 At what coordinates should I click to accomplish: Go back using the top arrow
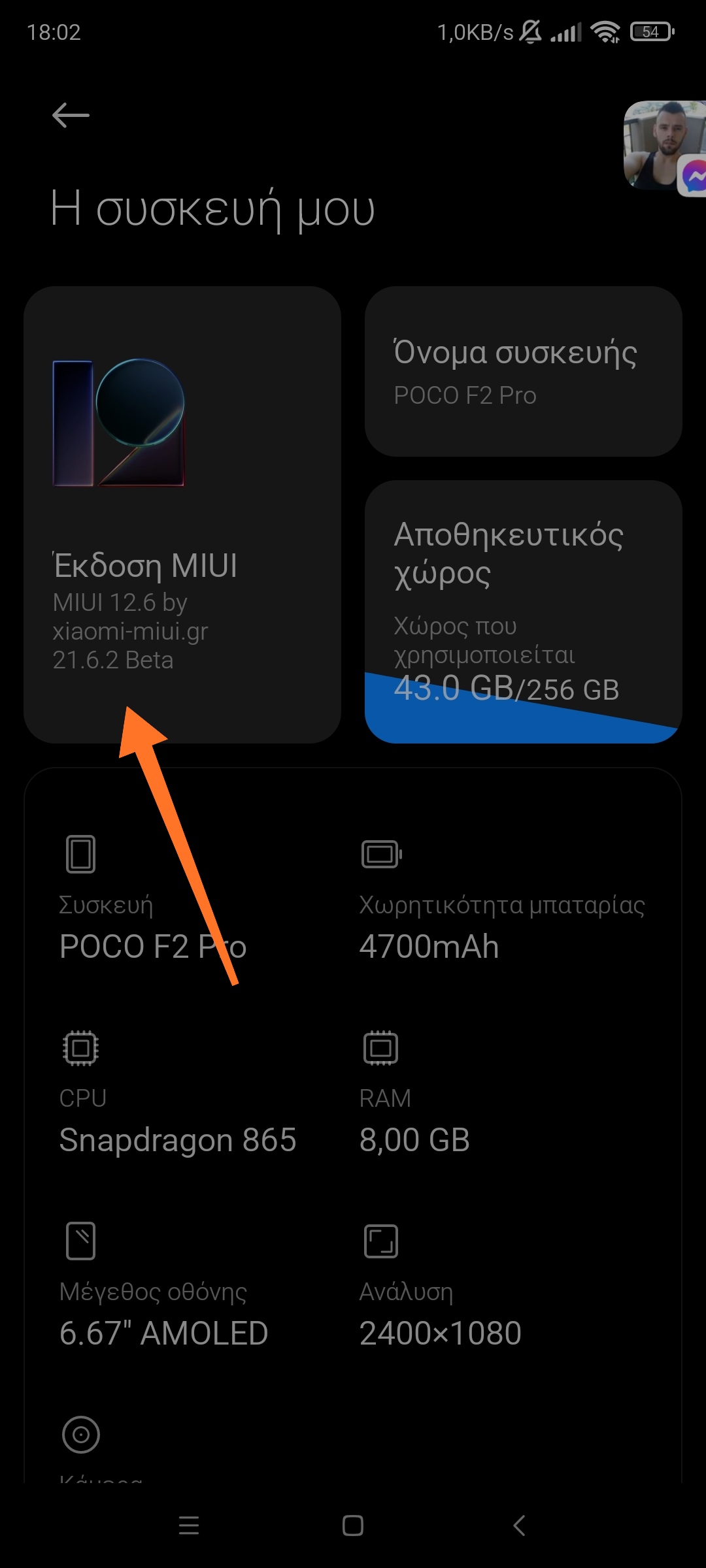click(x=71, y=116)
